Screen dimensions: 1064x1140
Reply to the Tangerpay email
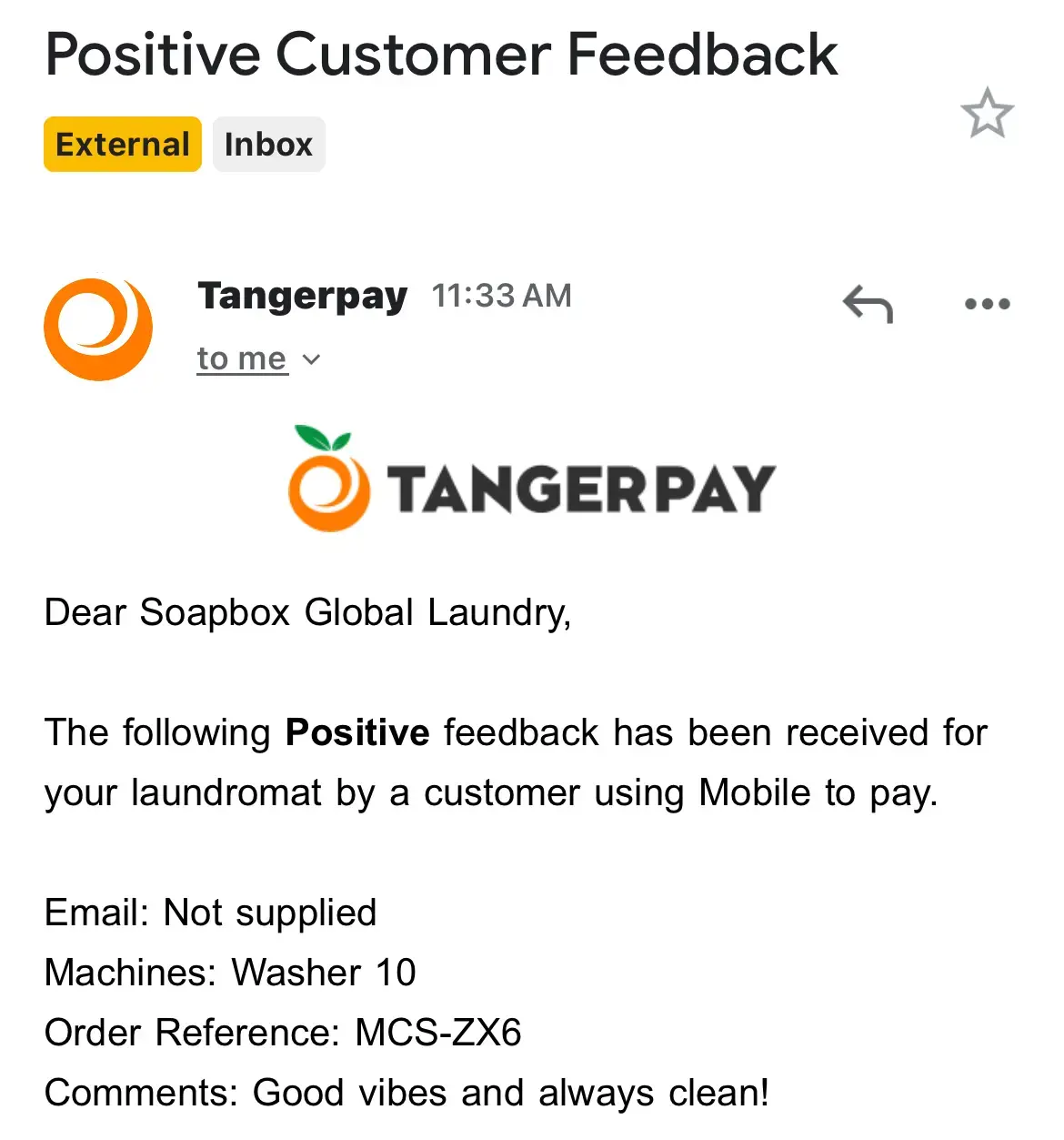point(868,304)
